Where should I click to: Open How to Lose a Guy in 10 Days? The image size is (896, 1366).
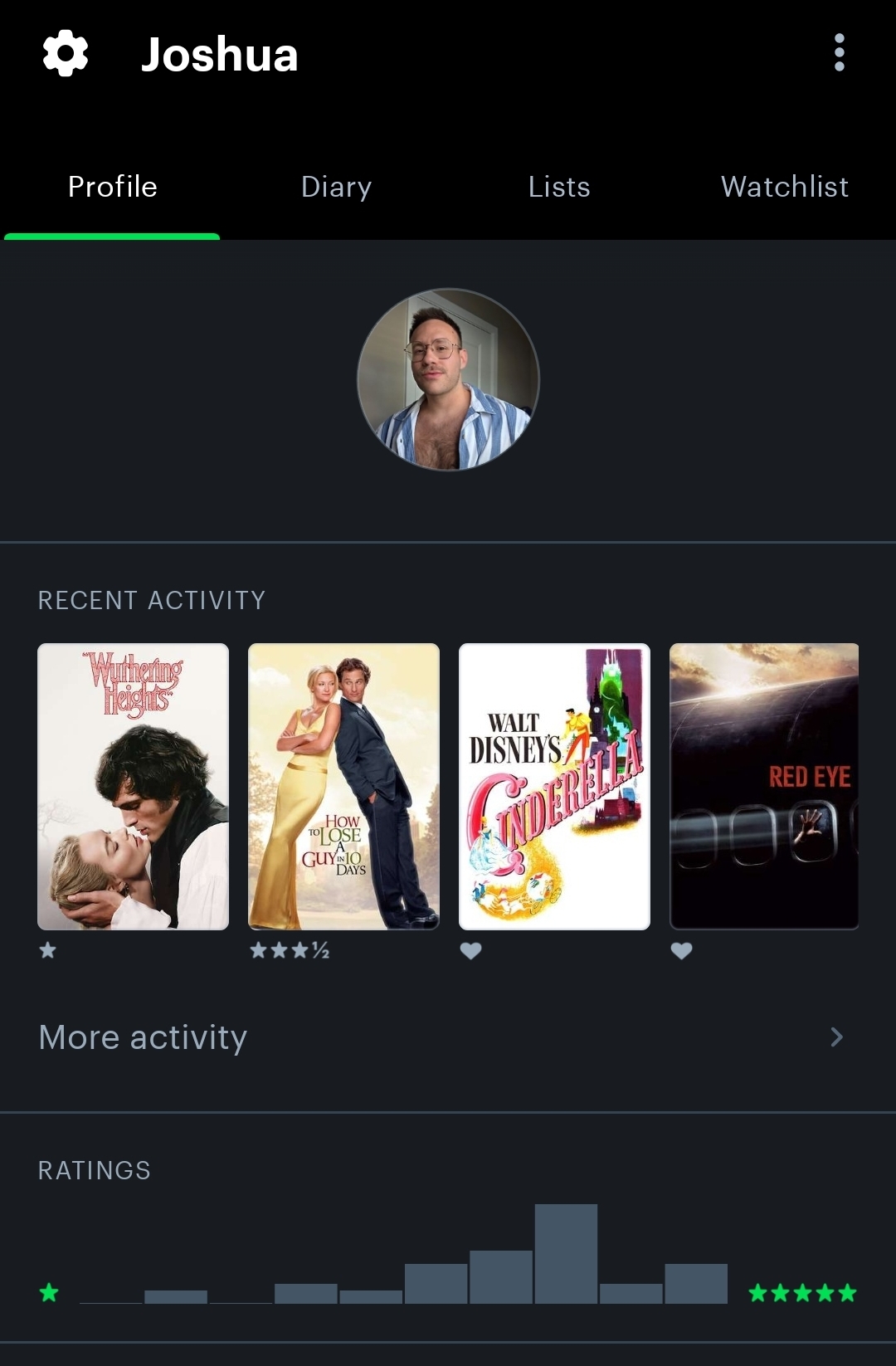pyautogui.click(x=343, y=786)
